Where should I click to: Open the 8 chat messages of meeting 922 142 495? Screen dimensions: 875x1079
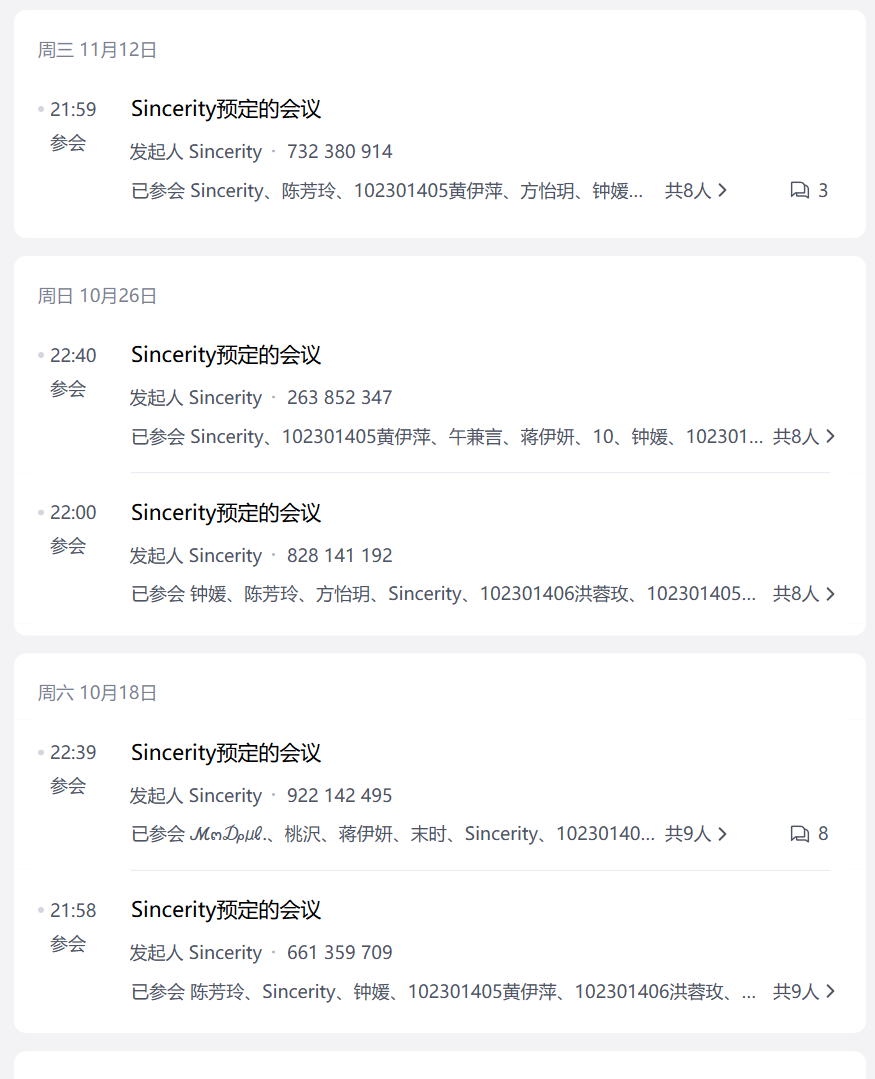click(x=809, y=833)
